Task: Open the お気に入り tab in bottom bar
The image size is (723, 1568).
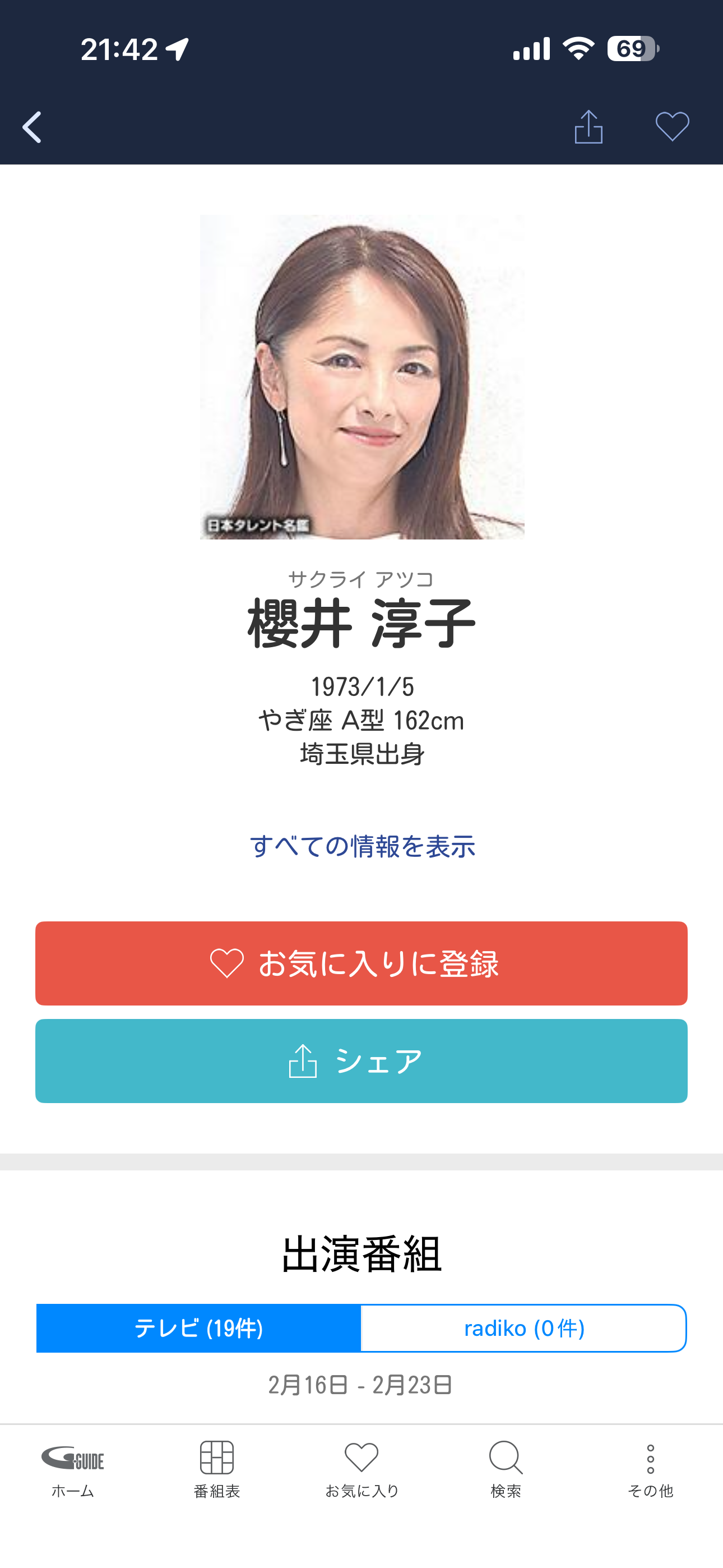Action: coord(361,1469)
